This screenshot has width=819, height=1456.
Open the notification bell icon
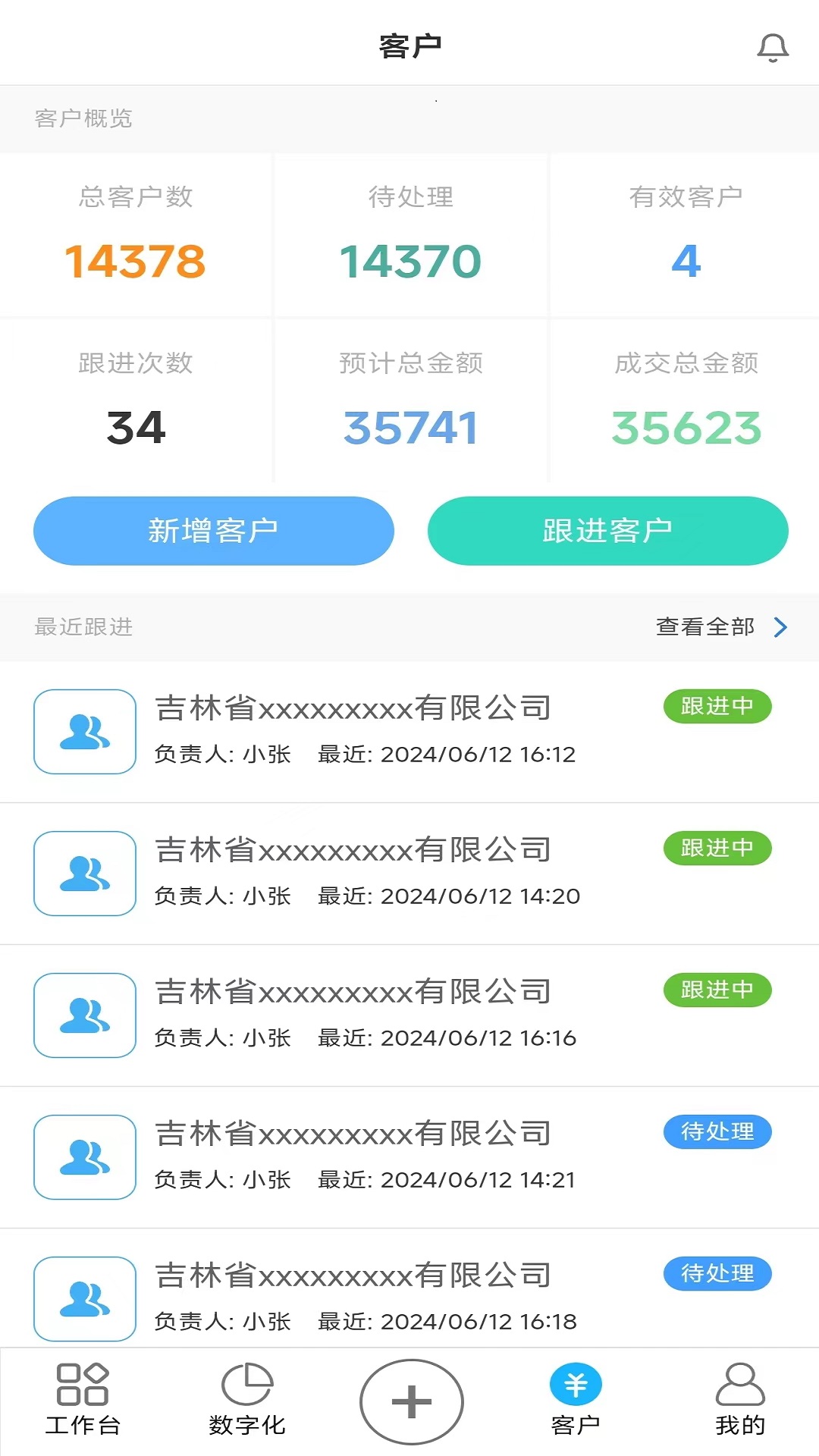773,49
